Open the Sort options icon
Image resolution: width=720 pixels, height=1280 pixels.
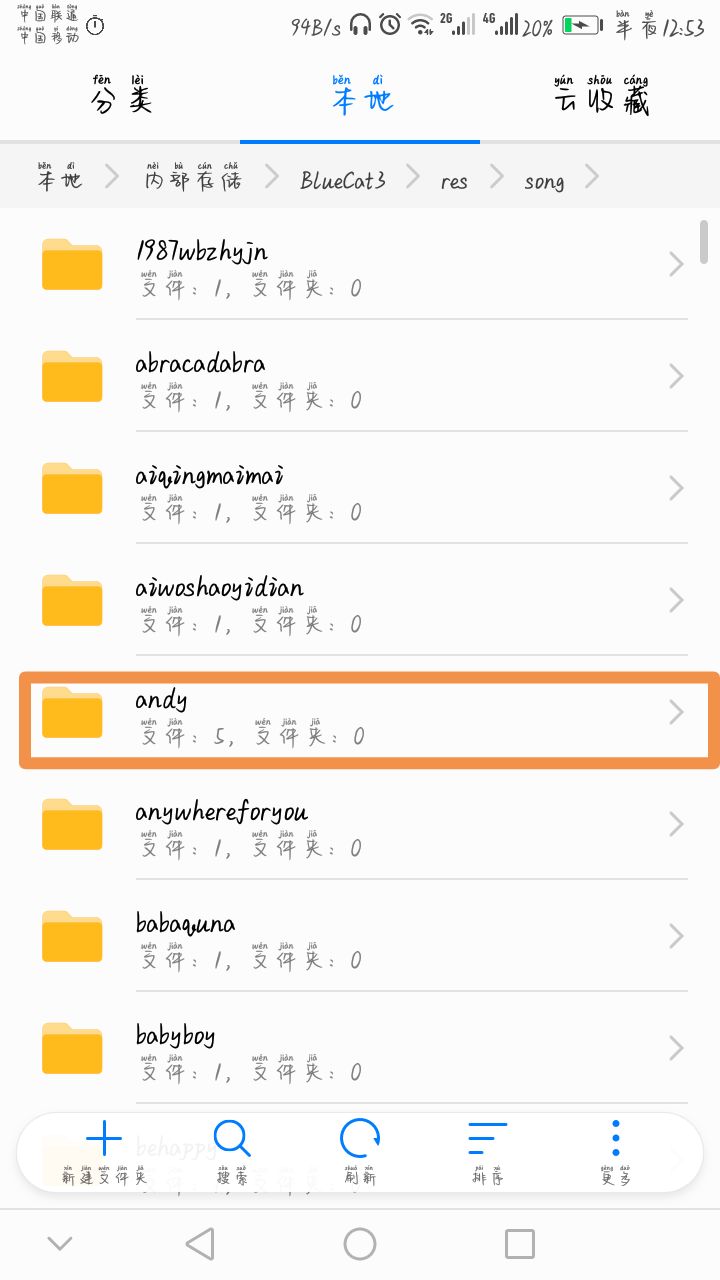click(486, 1138)
